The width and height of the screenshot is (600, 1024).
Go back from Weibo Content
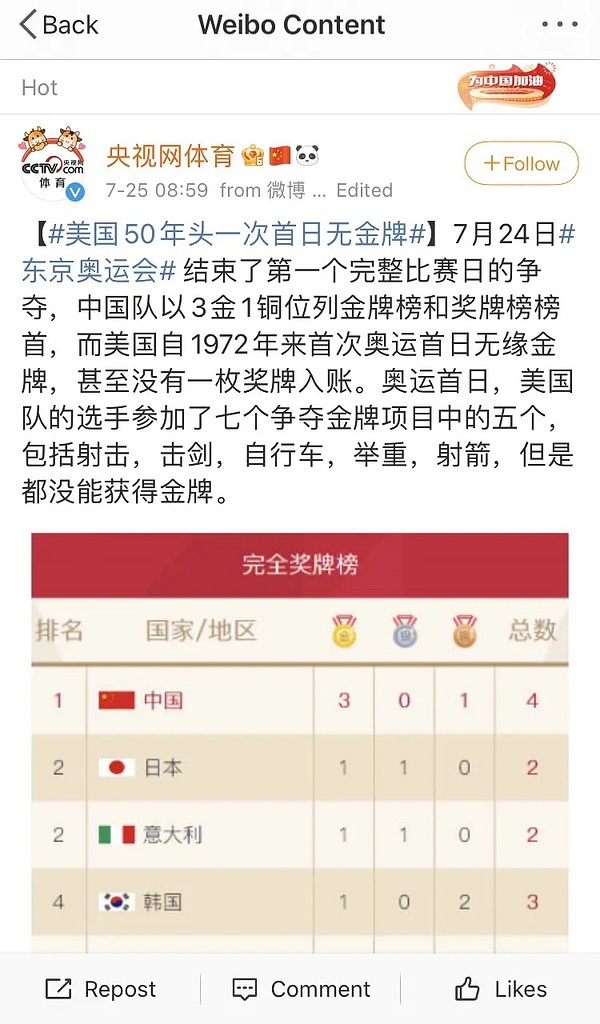pos(60,26)
